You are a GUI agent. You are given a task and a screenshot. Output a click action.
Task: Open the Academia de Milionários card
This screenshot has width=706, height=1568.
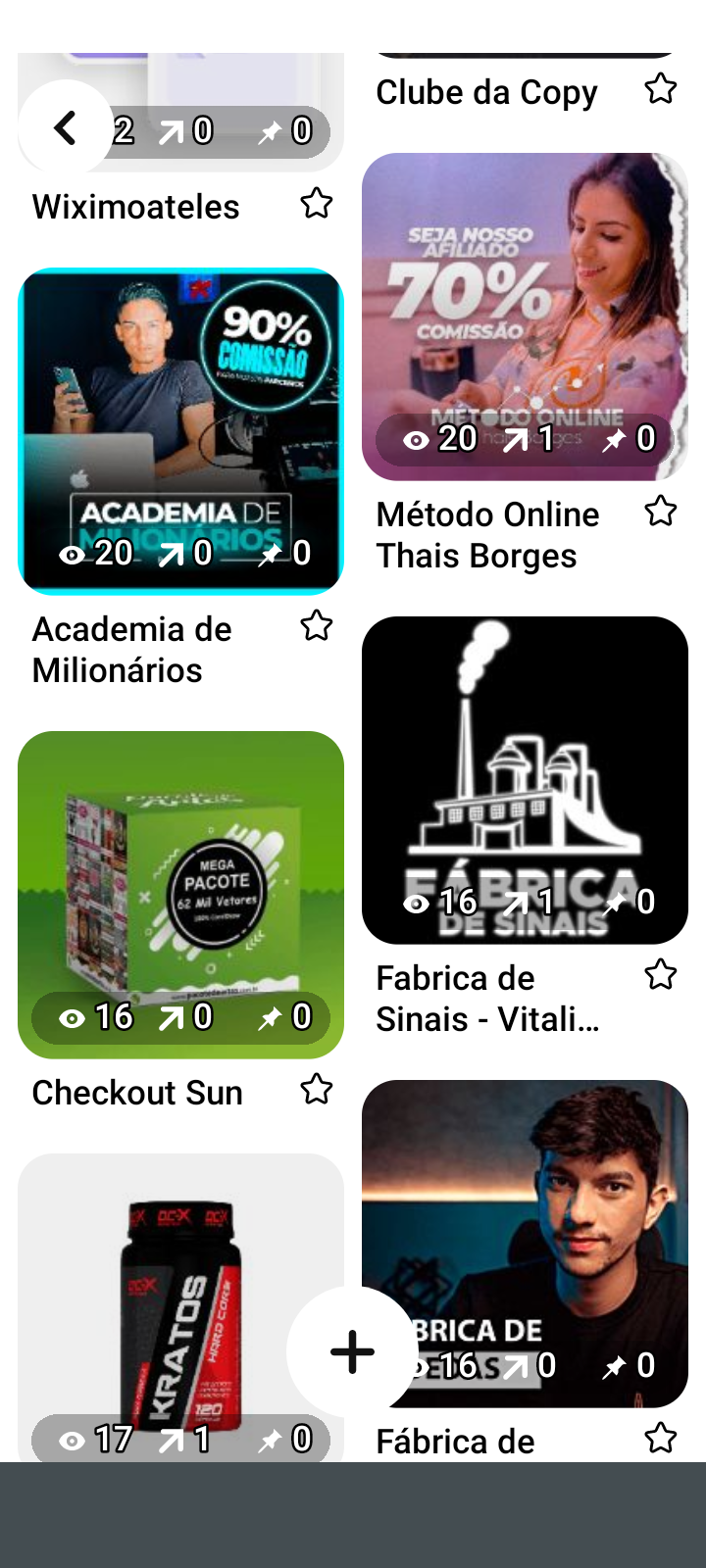point(180,431)
